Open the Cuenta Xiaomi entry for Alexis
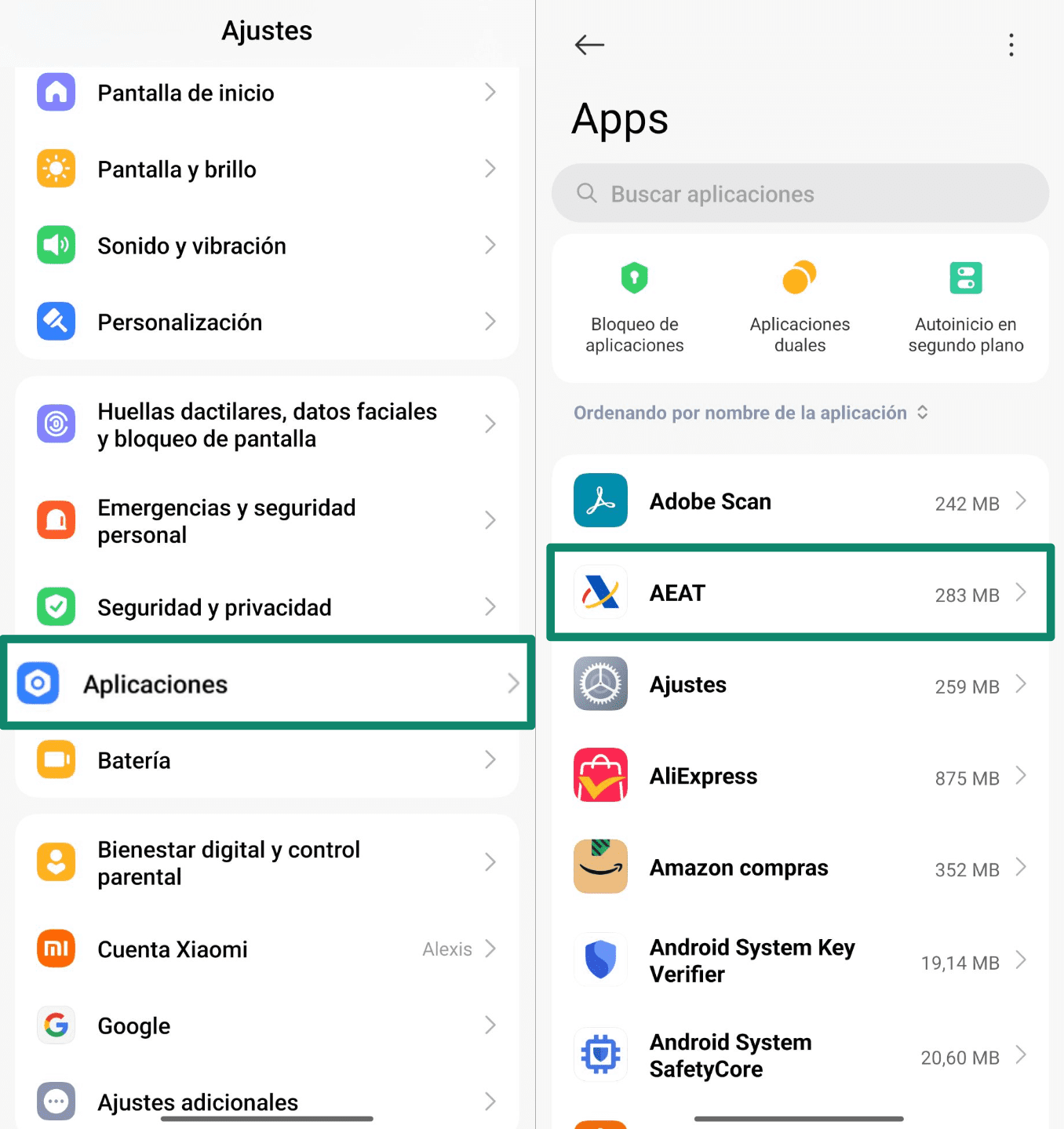Viewport: 1064px width, 1129px height. click(x=267, y=949)
